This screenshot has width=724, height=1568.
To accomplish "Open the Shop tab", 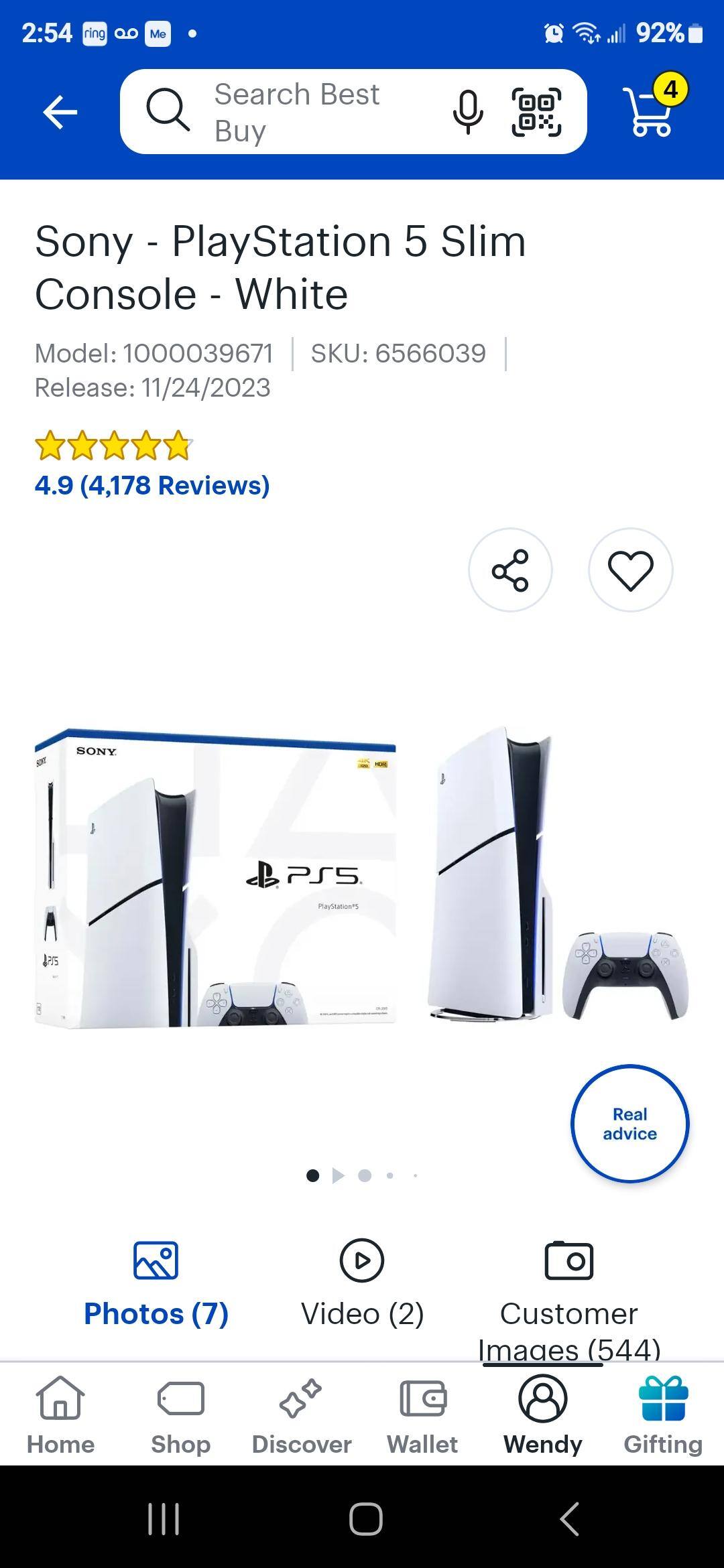I will point(181,1414).
